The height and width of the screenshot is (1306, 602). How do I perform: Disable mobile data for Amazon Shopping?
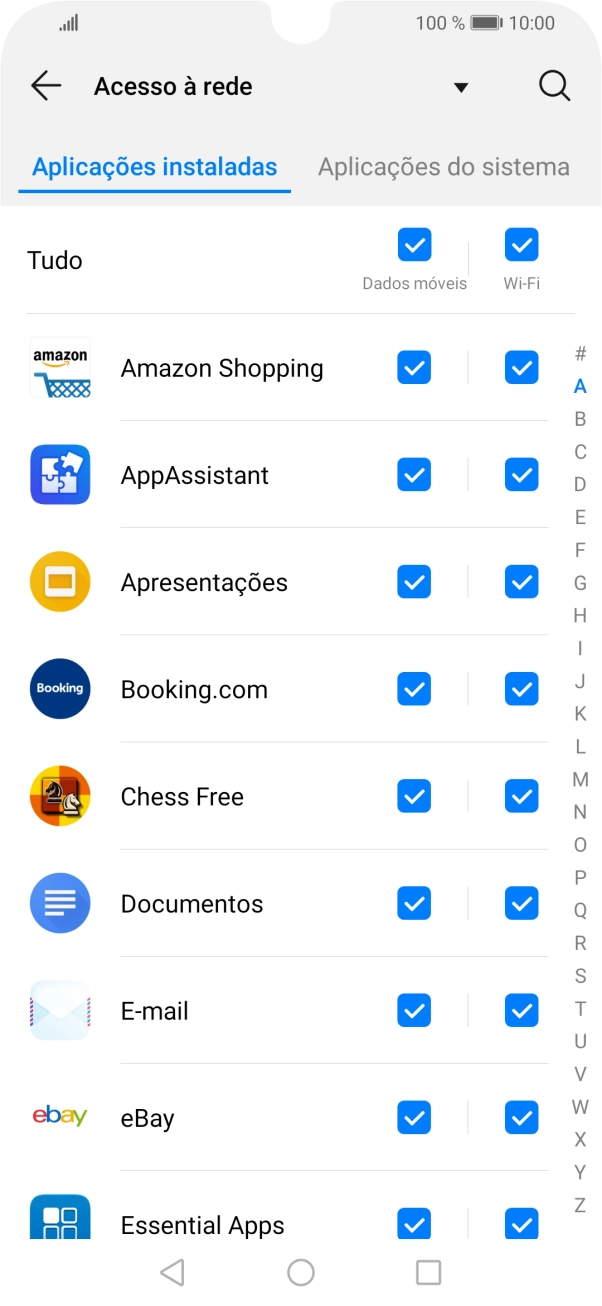click(x=414, y=368)
